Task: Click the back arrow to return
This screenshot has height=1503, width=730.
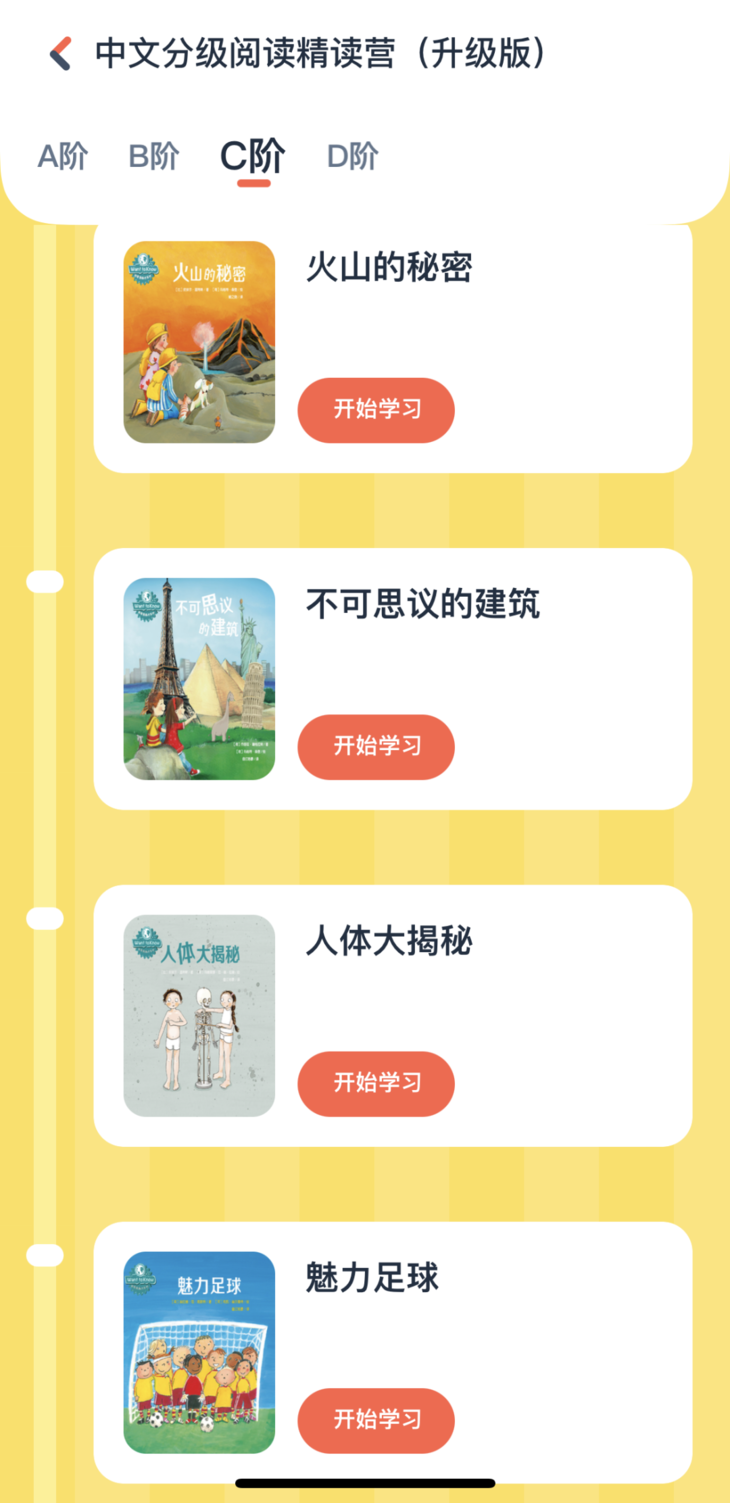Action: pyautogui.click(x=60, y=55)
